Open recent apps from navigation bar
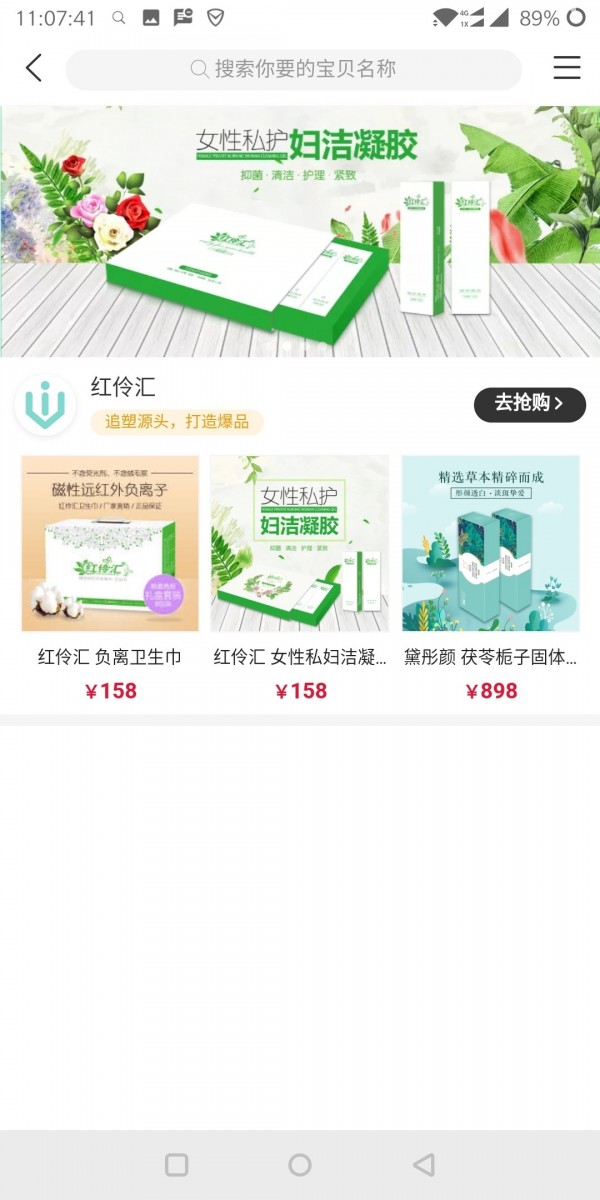The image size is (600, 1200). coord(177,1165)
